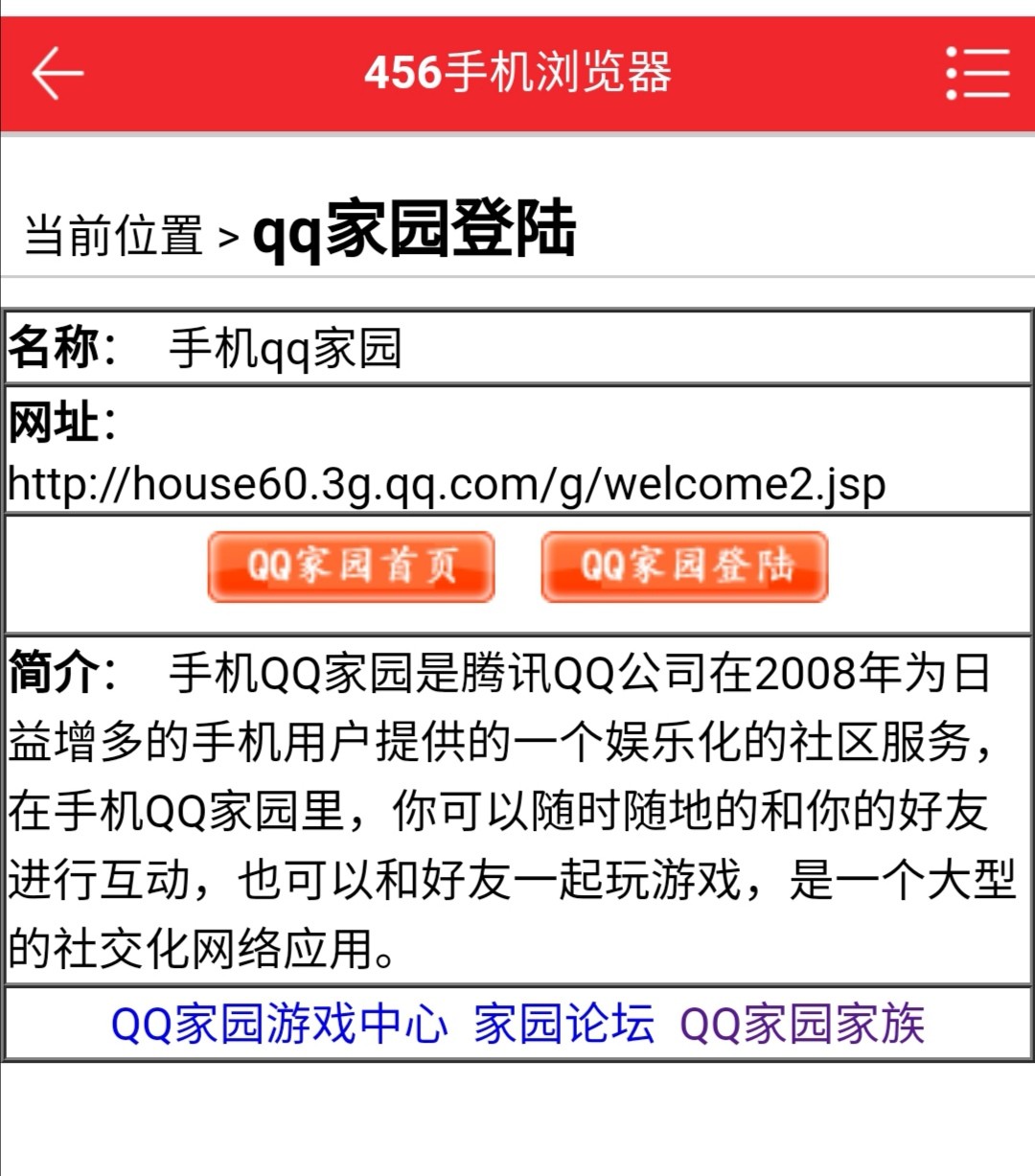Tap the QQ家园首页 button

[351, 567]
